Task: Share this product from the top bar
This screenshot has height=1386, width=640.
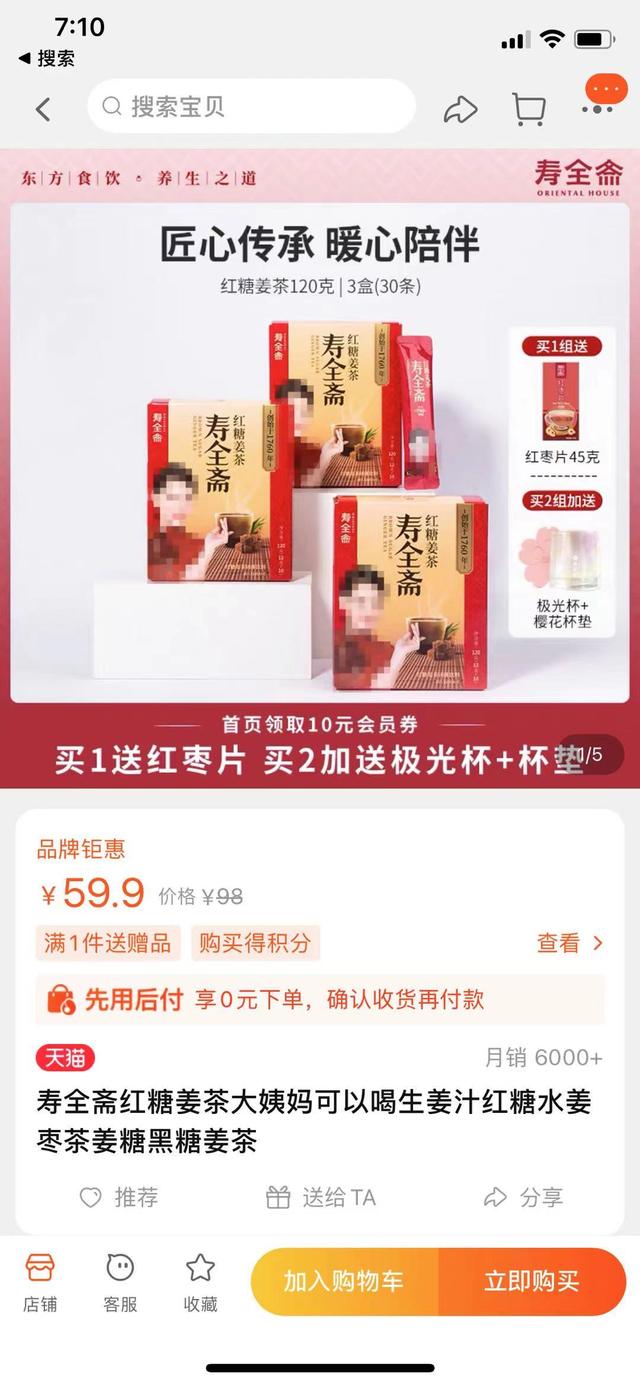Action: (461, 109)
